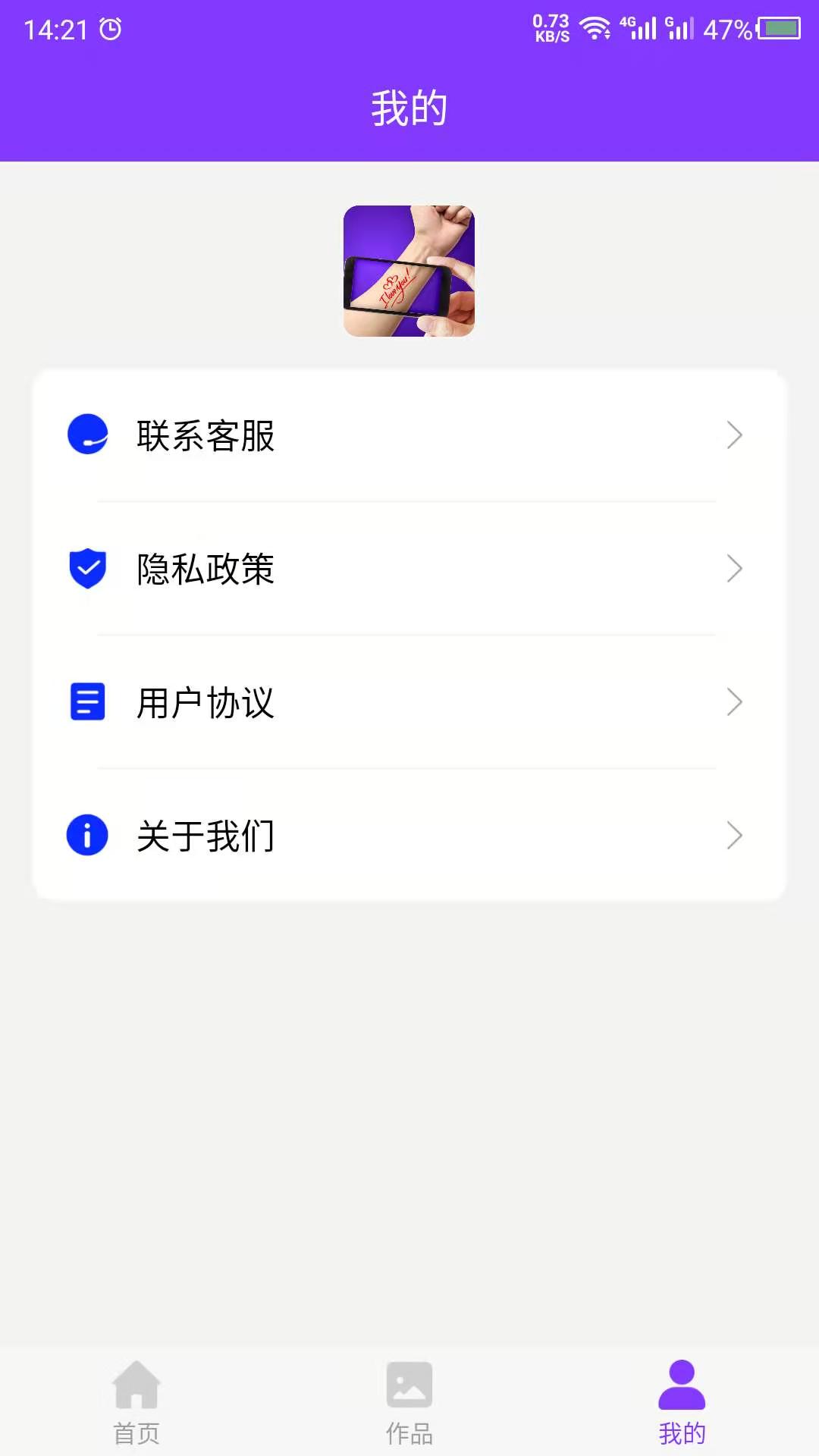The image size is (819, 1456).
Task: Expand the 用户协议 row chevron
Action: click(x=734, y=702)
